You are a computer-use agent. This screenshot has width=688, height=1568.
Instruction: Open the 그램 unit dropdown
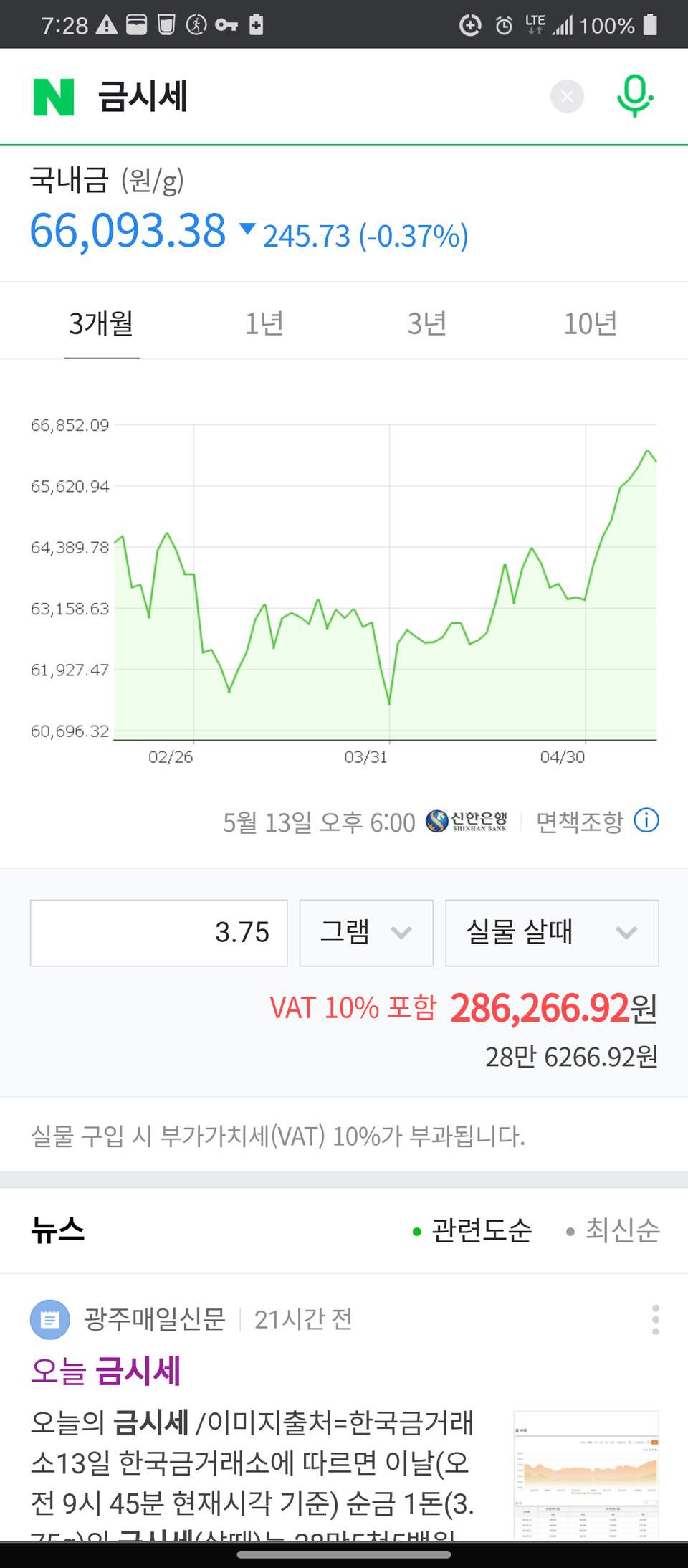tap(365, 932)
